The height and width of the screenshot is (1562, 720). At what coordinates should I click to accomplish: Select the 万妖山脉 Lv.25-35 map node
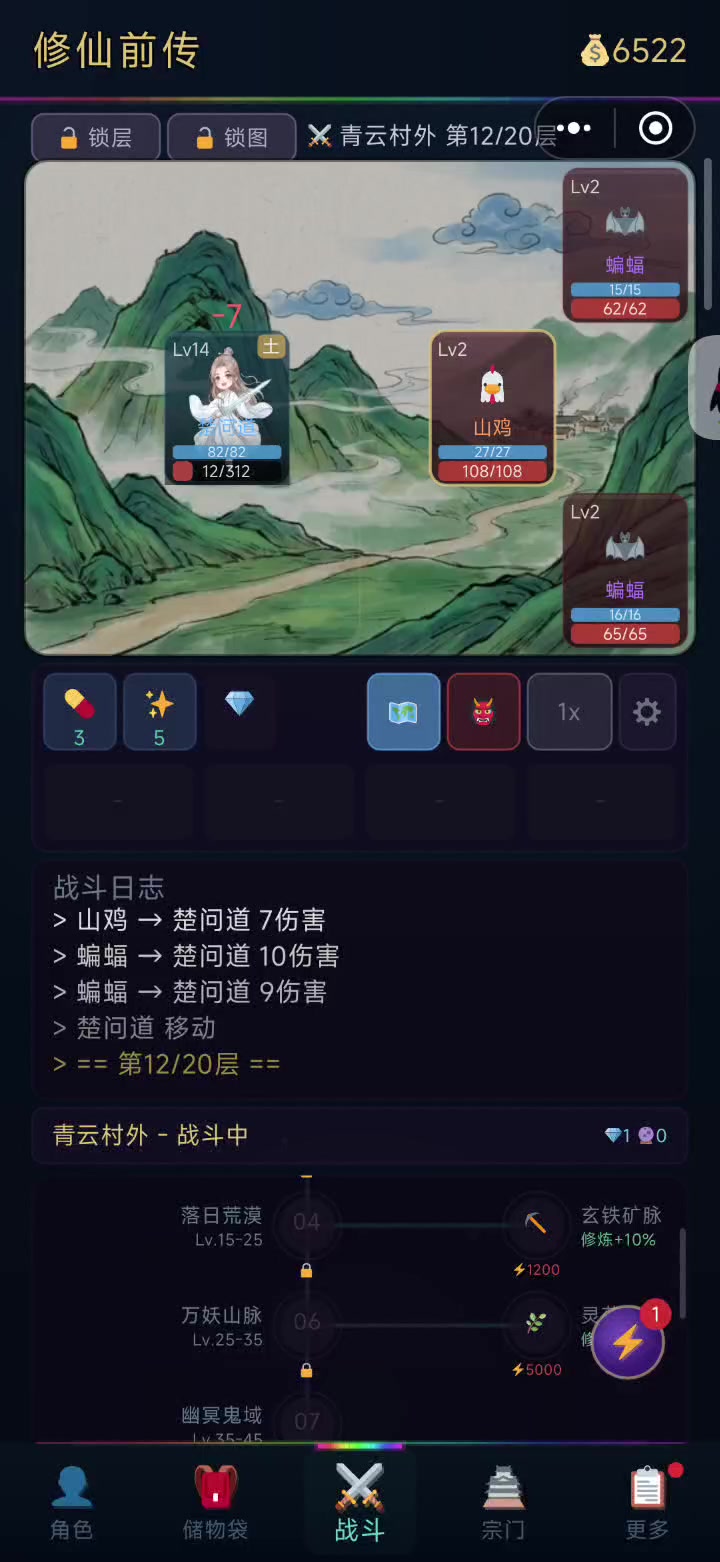306,1322
